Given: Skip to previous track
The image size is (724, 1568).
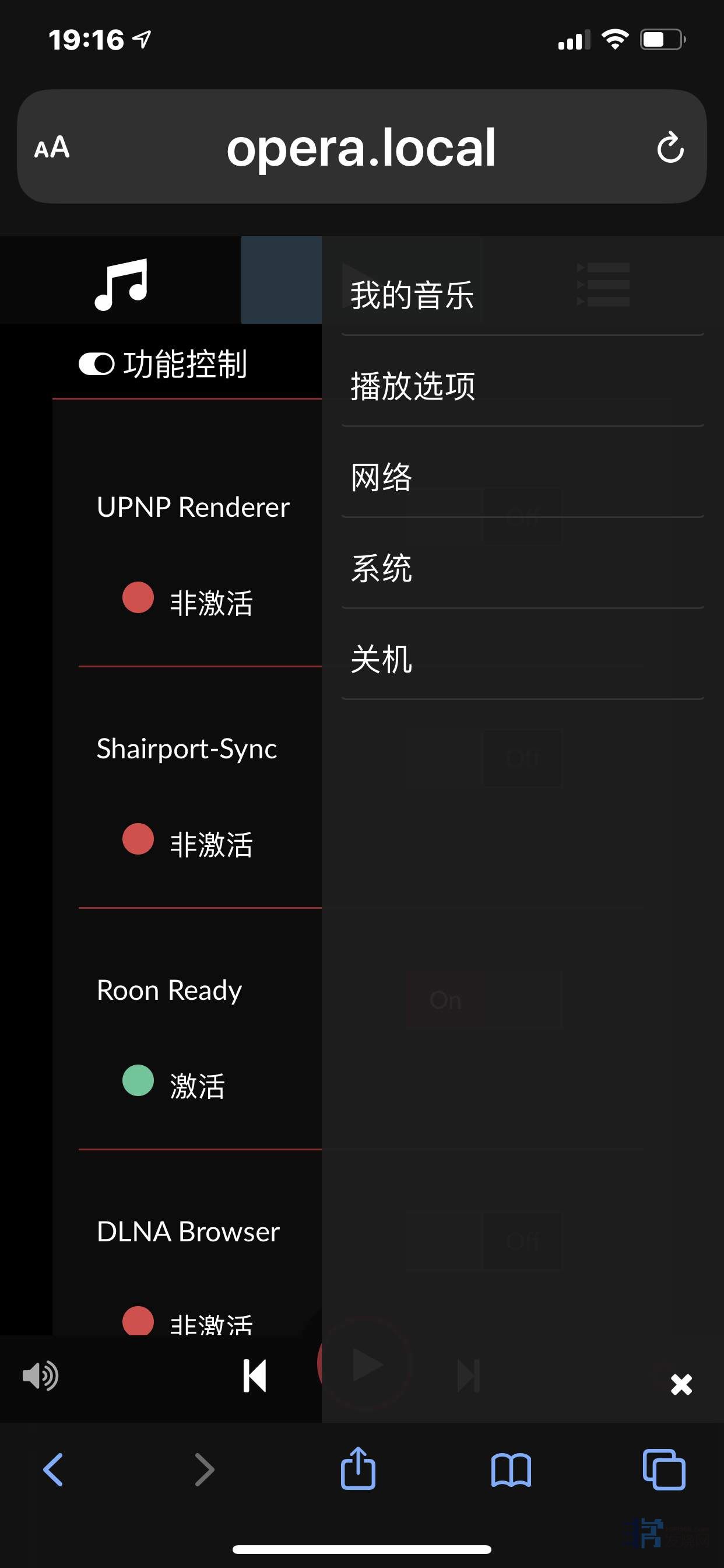Looking at the screenshot, I should (254, 1375).
